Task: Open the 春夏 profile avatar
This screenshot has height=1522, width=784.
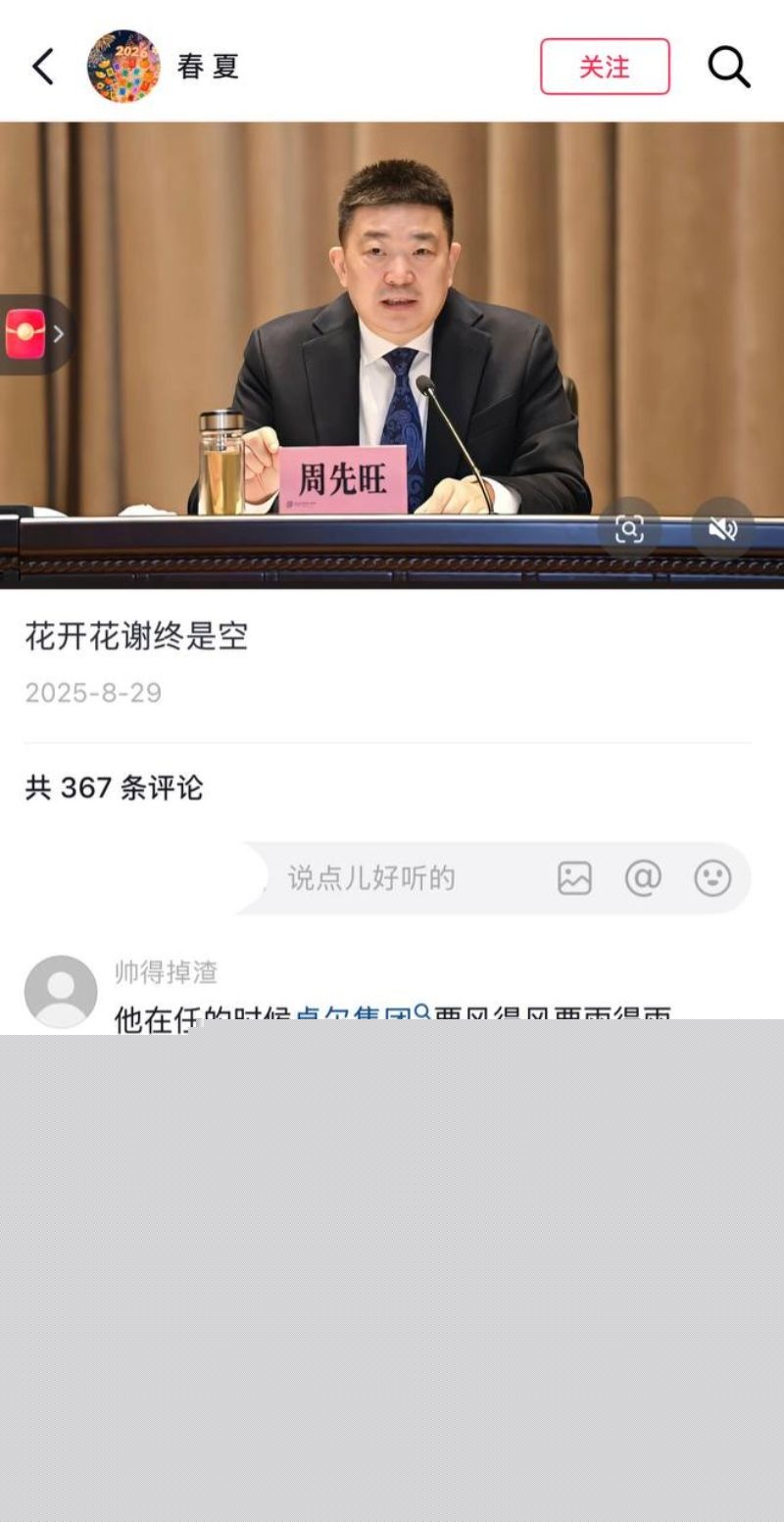Action: pos(122,66)
